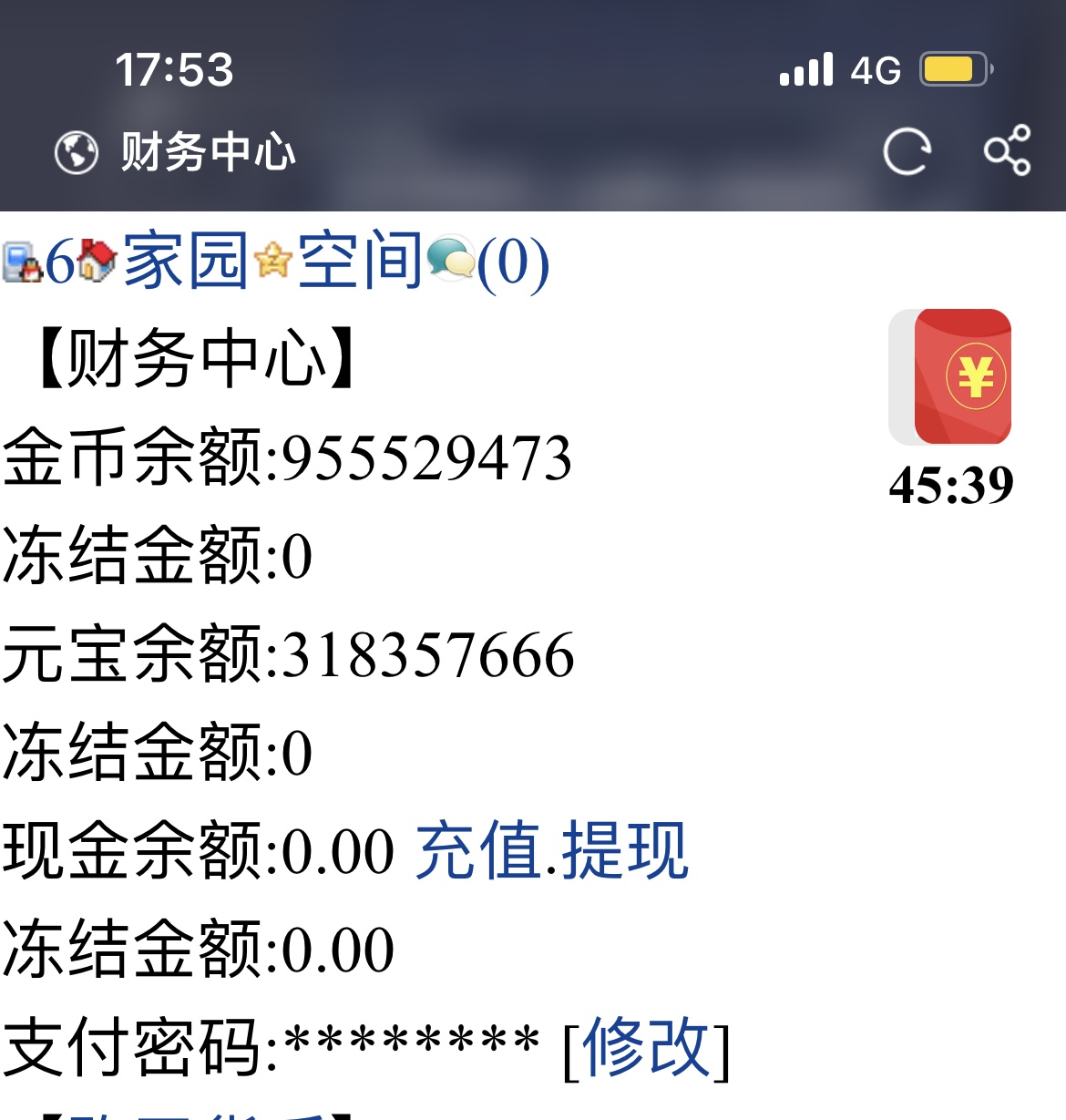Open the 家园 link

185,262
